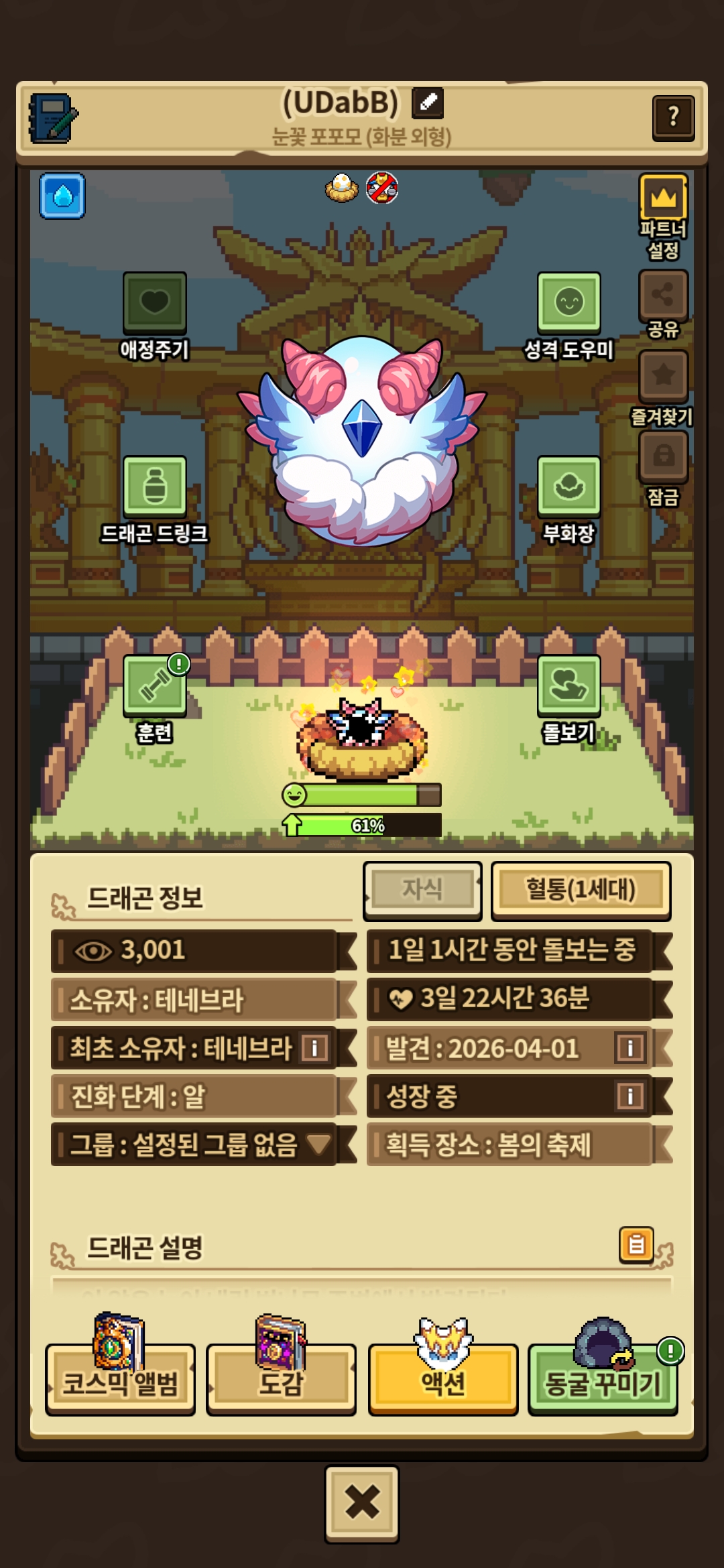Start 훈련 training
The height and width of the screenshot is (1568, 724).
pyautogui.click(x=154, y=686)
